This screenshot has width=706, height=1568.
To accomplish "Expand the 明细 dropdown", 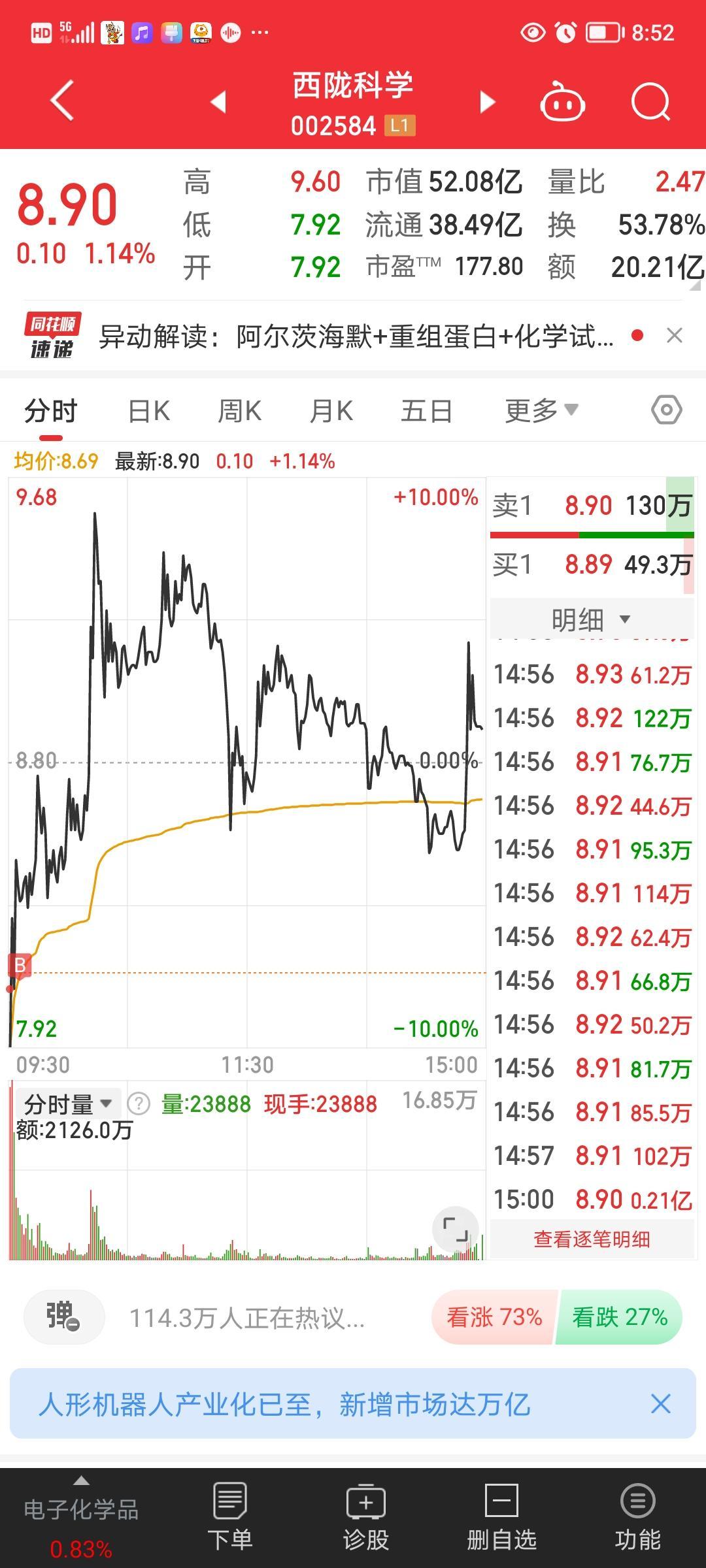I will [x=592, y=619].
